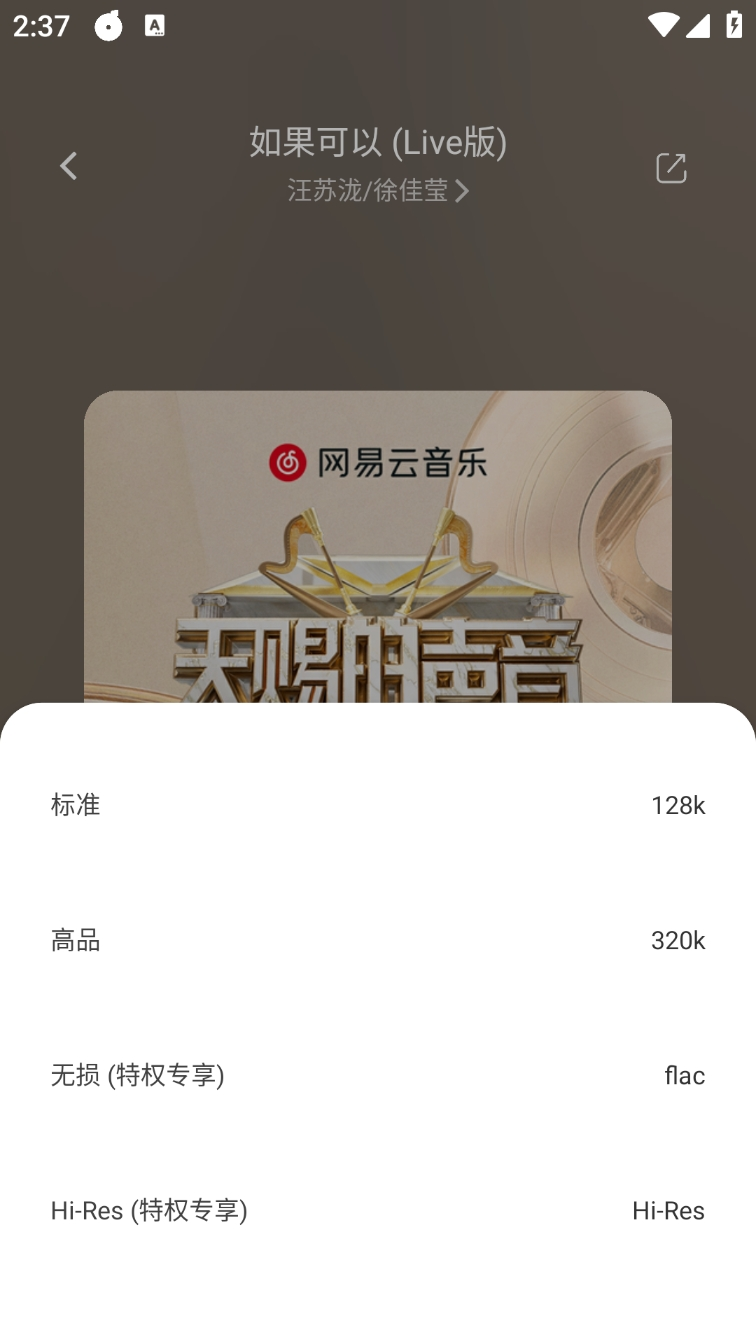Select 无损 (特权专享) flac quality
Screen dimensions: 756x1344
[x=377, y=1075]
